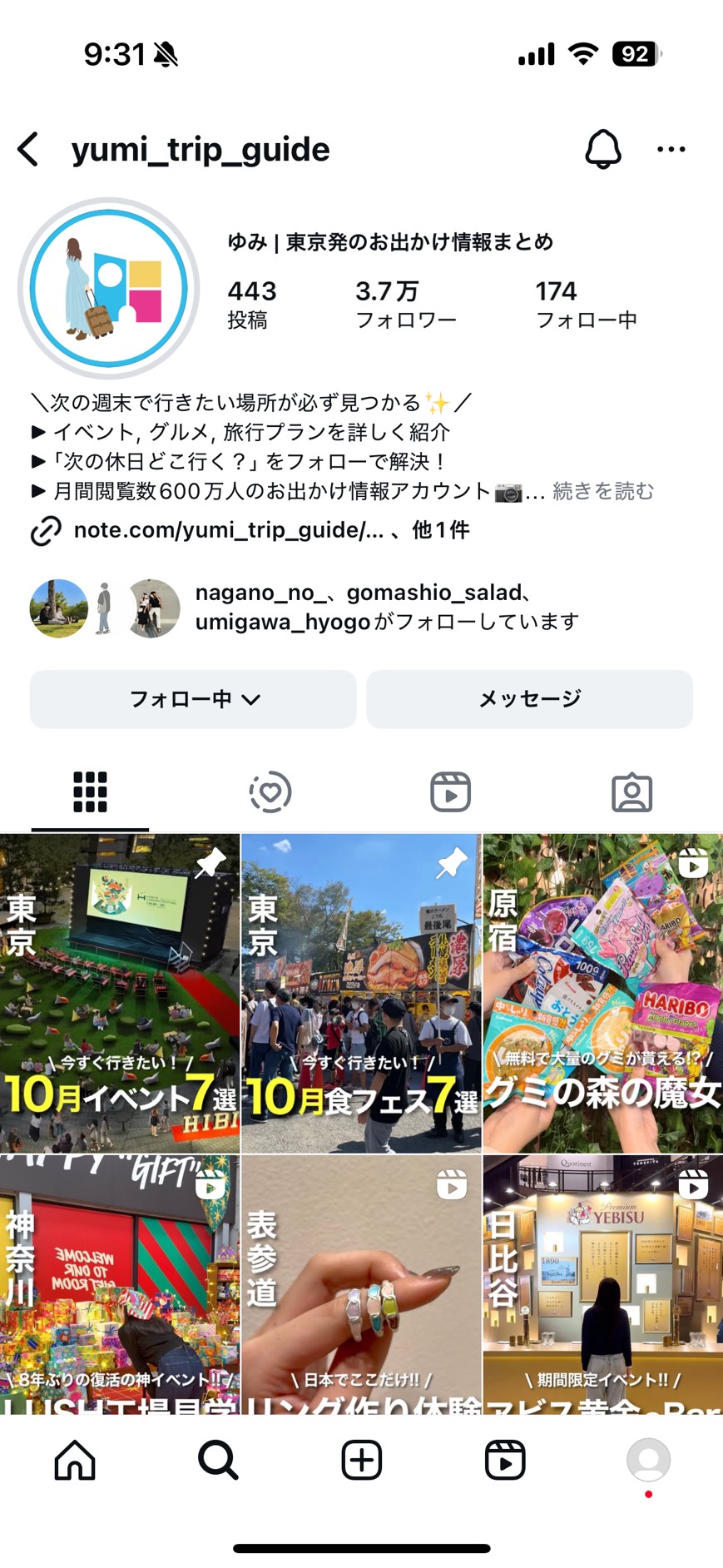This screenshot has width=723, height=1568.
Task: Open the フォロー中 dropdown button
Action: (193, 699)
